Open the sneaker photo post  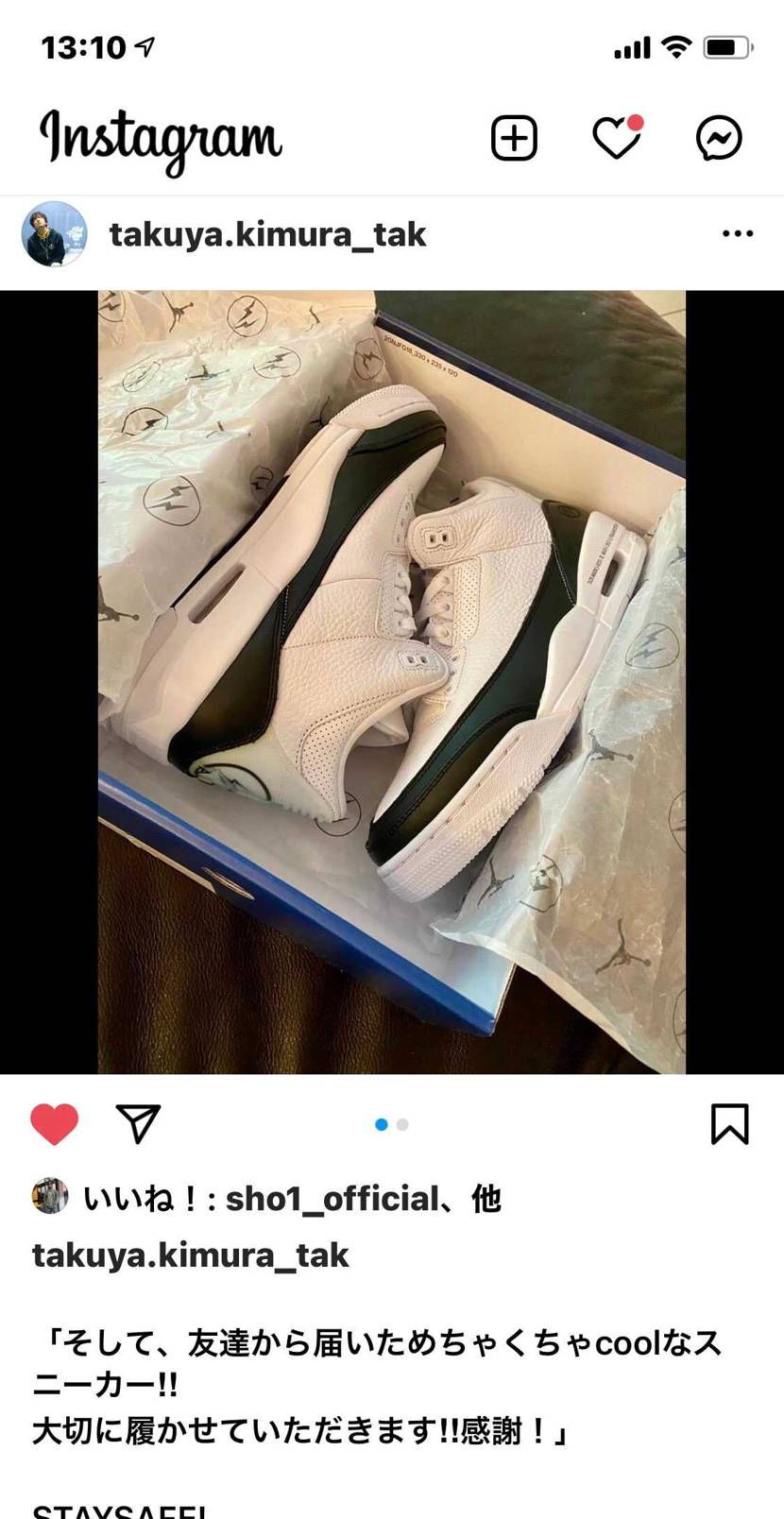click(x=392, y=681)
